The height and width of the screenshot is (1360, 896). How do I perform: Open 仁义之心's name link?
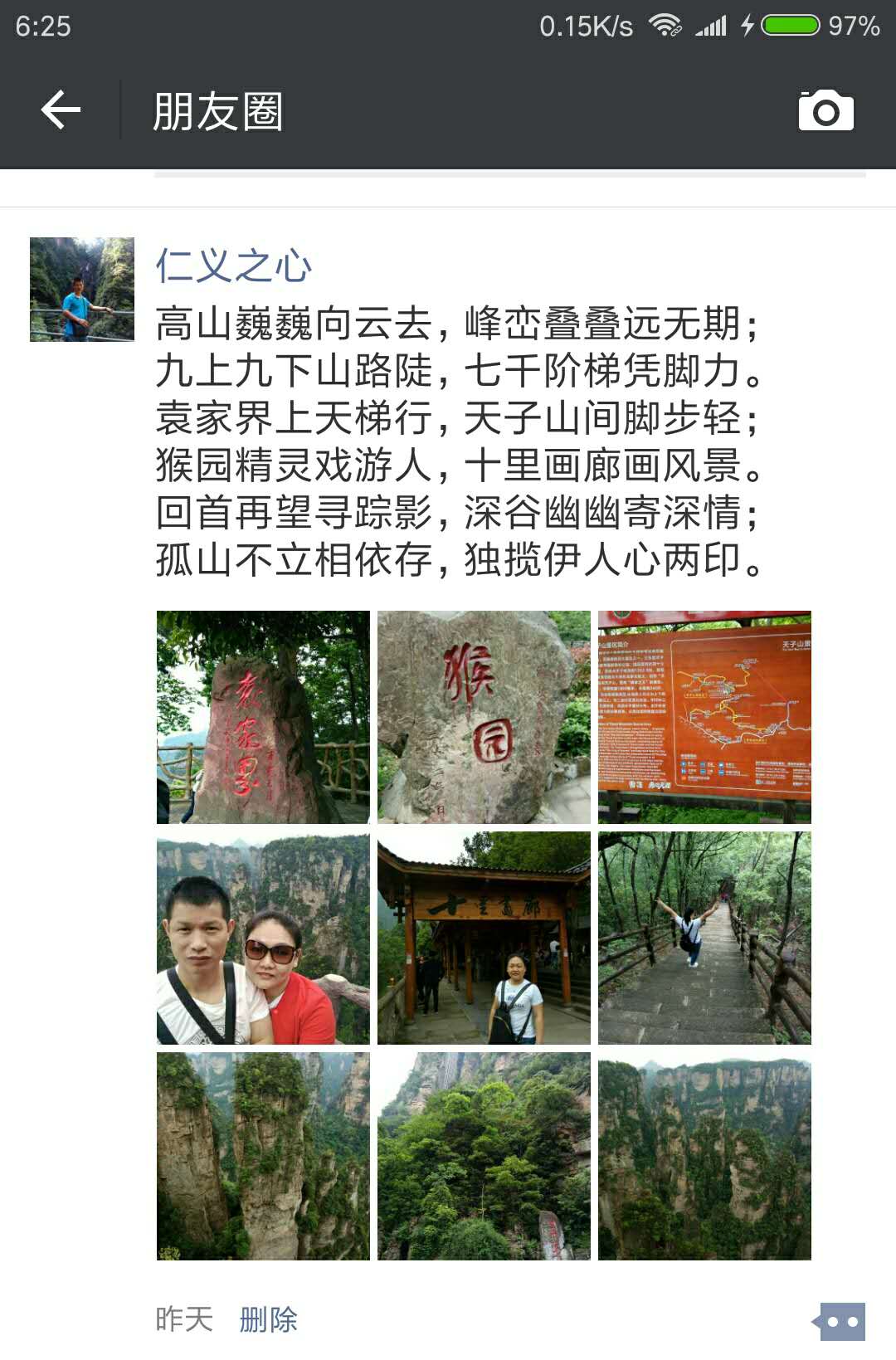(x=233, y=266)
